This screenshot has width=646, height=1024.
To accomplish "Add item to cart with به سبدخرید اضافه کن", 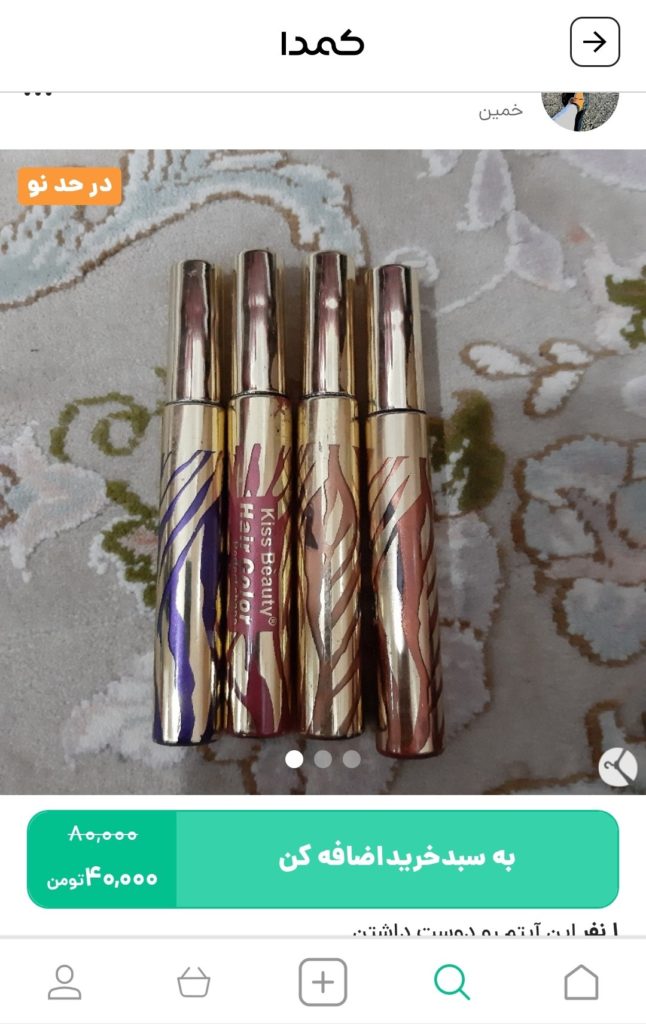I will click(396, 858).
